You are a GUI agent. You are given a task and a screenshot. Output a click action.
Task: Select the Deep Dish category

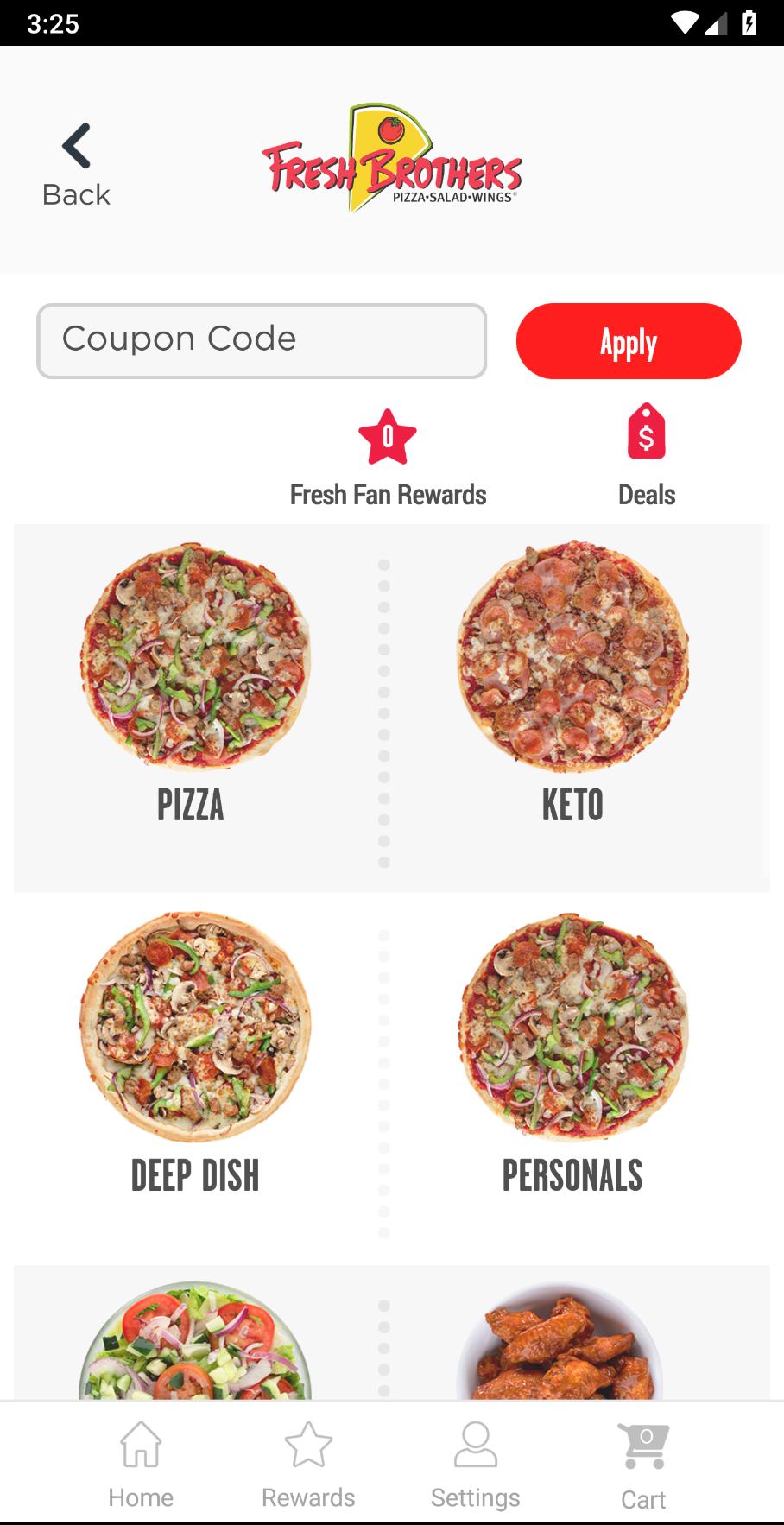(x=195, y=1054)
